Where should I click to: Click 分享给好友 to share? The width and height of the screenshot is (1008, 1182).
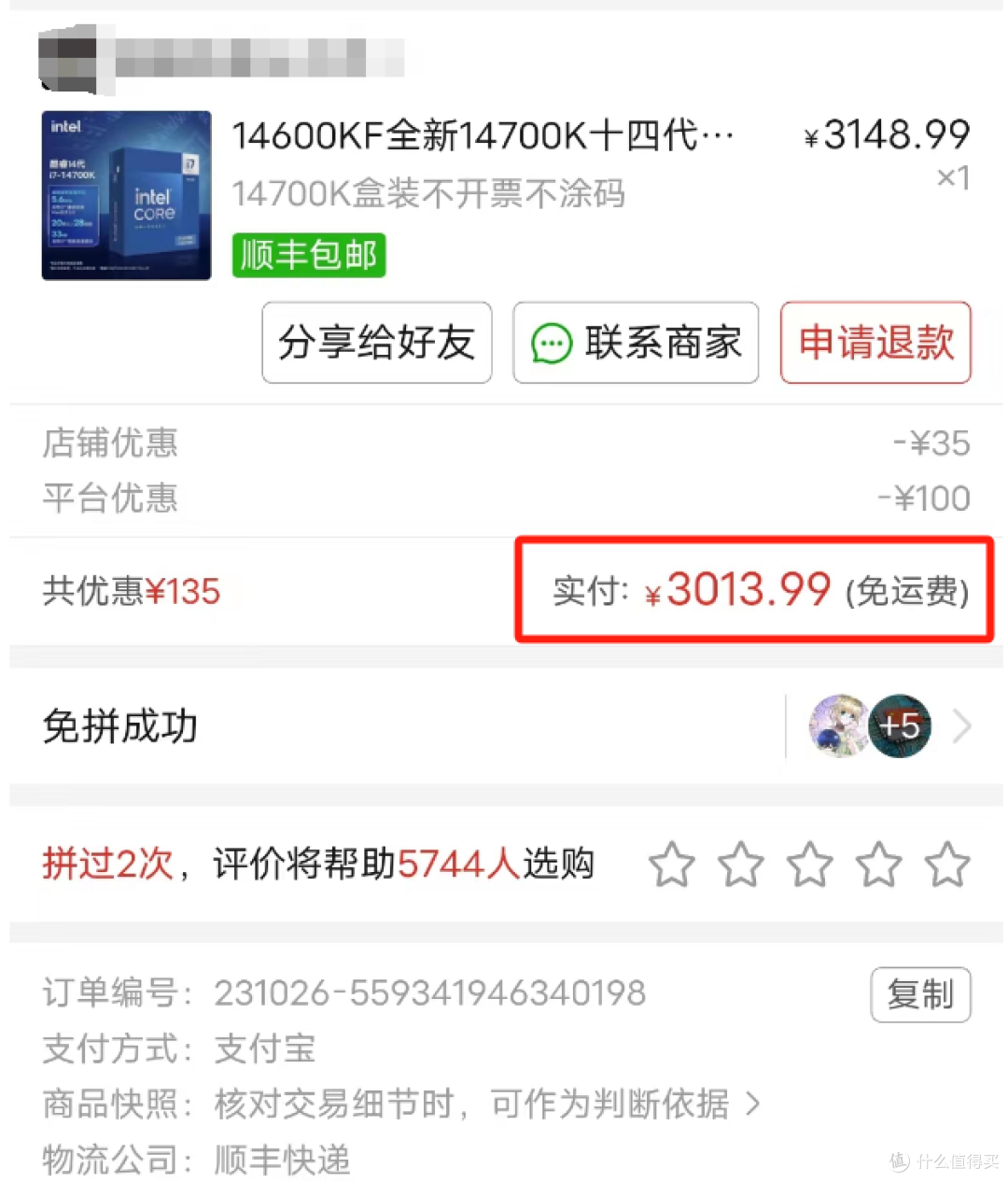pos(376,343)
